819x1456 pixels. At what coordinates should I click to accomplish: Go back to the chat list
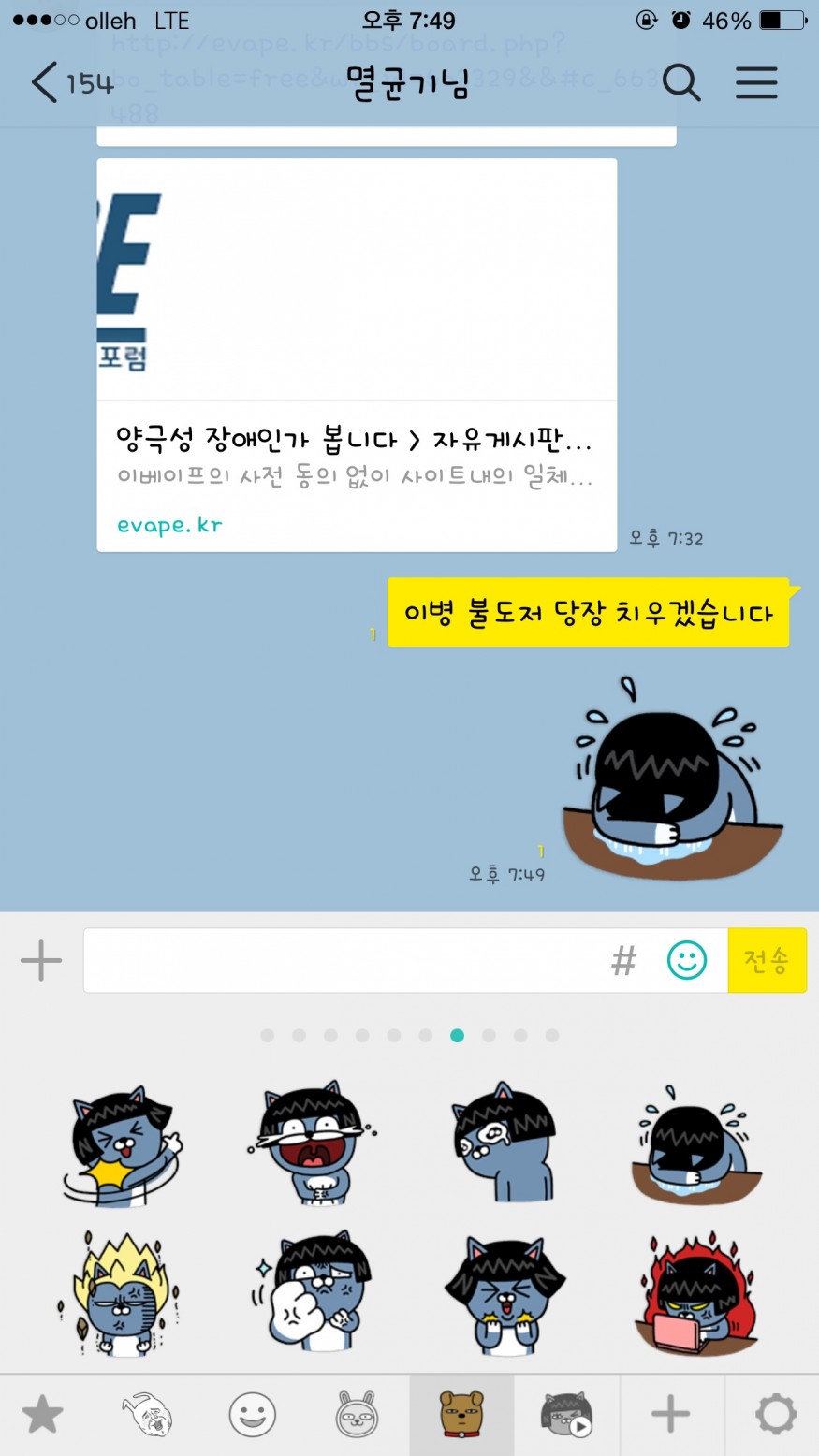47,83
